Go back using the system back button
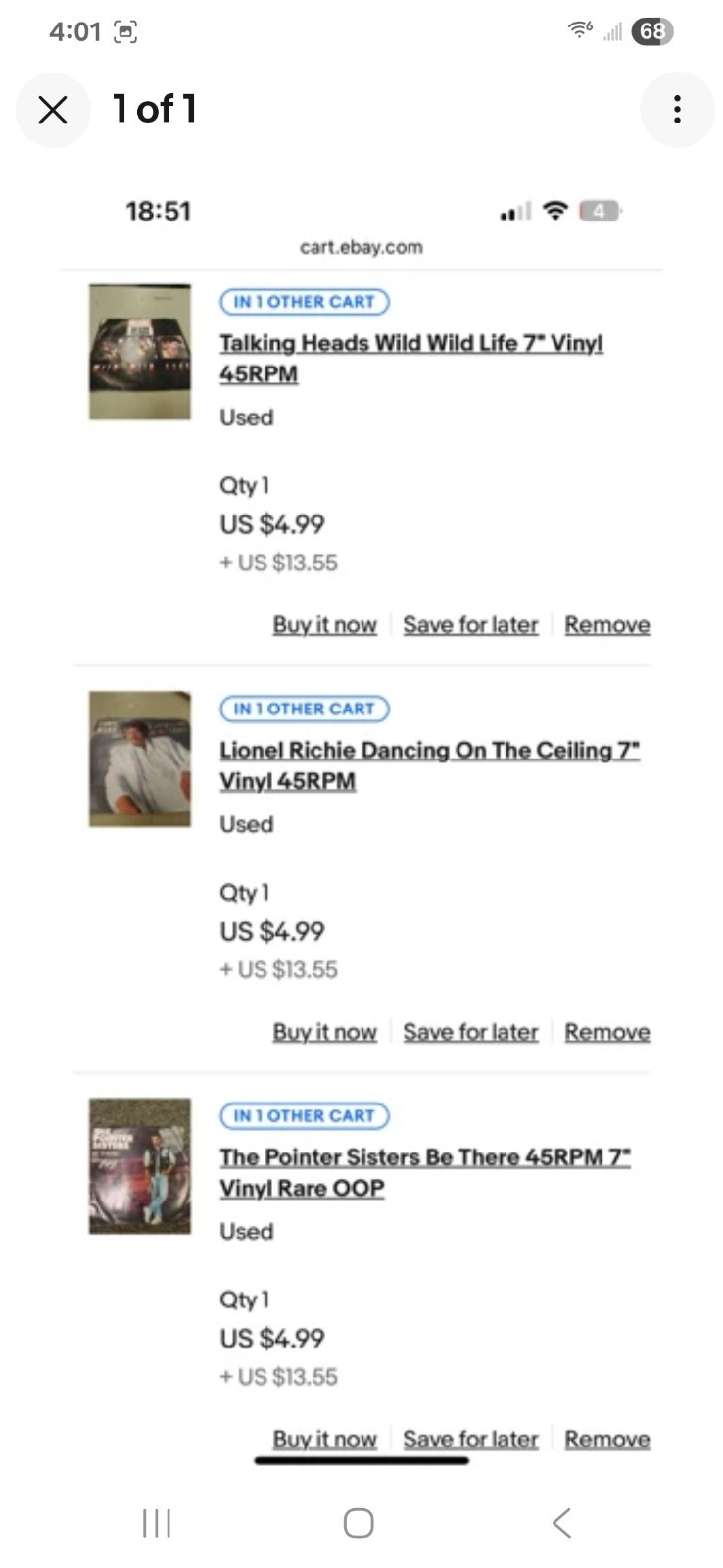 tap(561, 1522)
